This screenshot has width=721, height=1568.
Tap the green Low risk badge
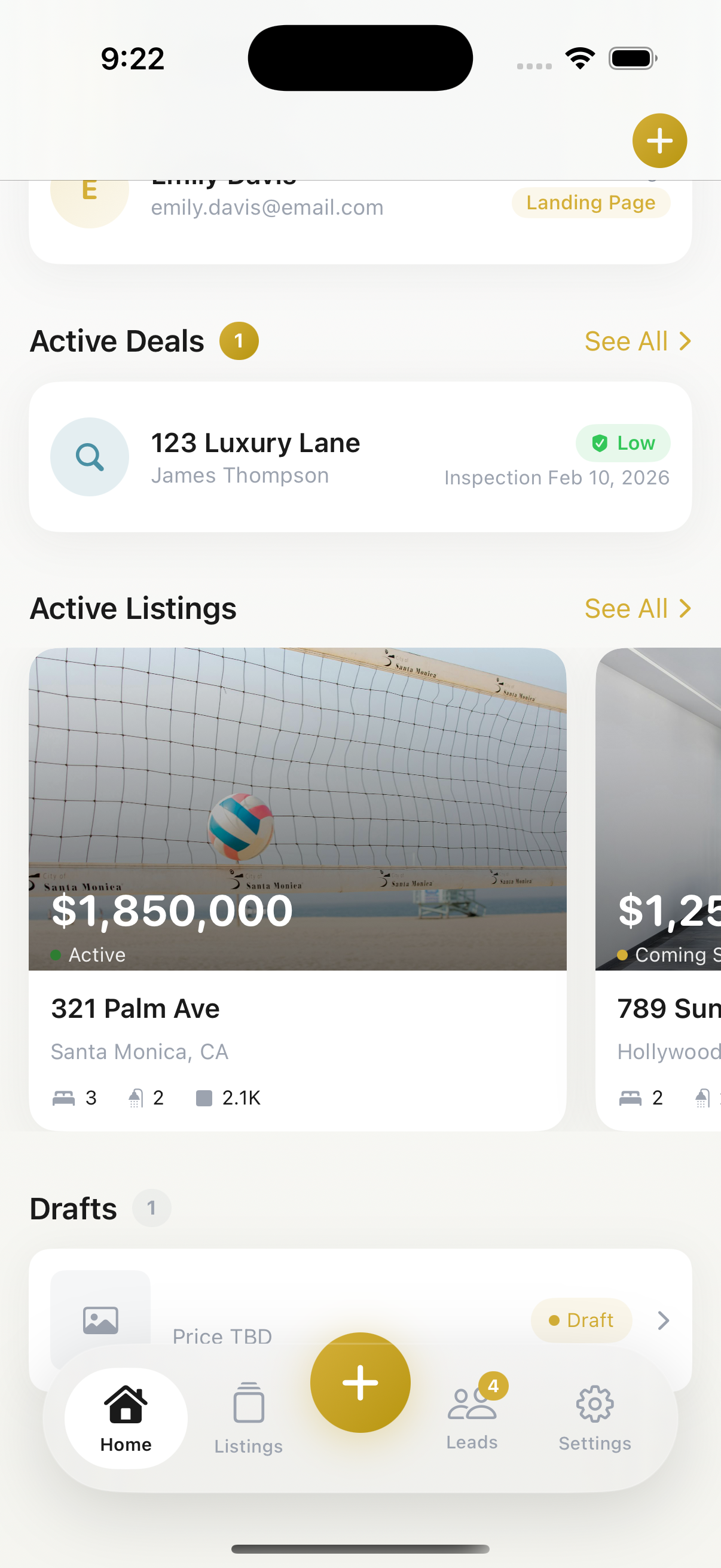[x=622, y=443]
